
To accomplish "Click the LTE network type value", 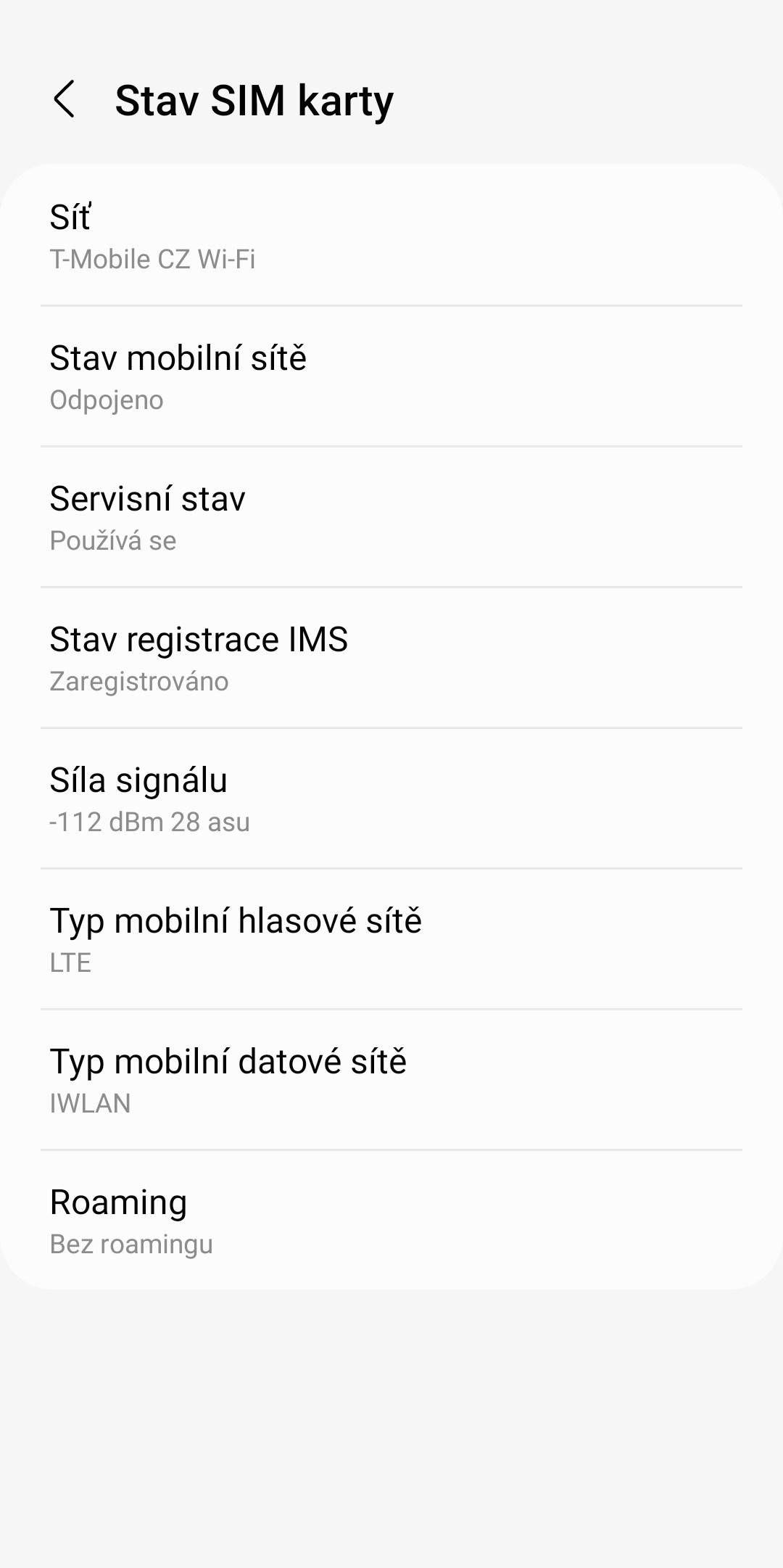I will 70,962.
